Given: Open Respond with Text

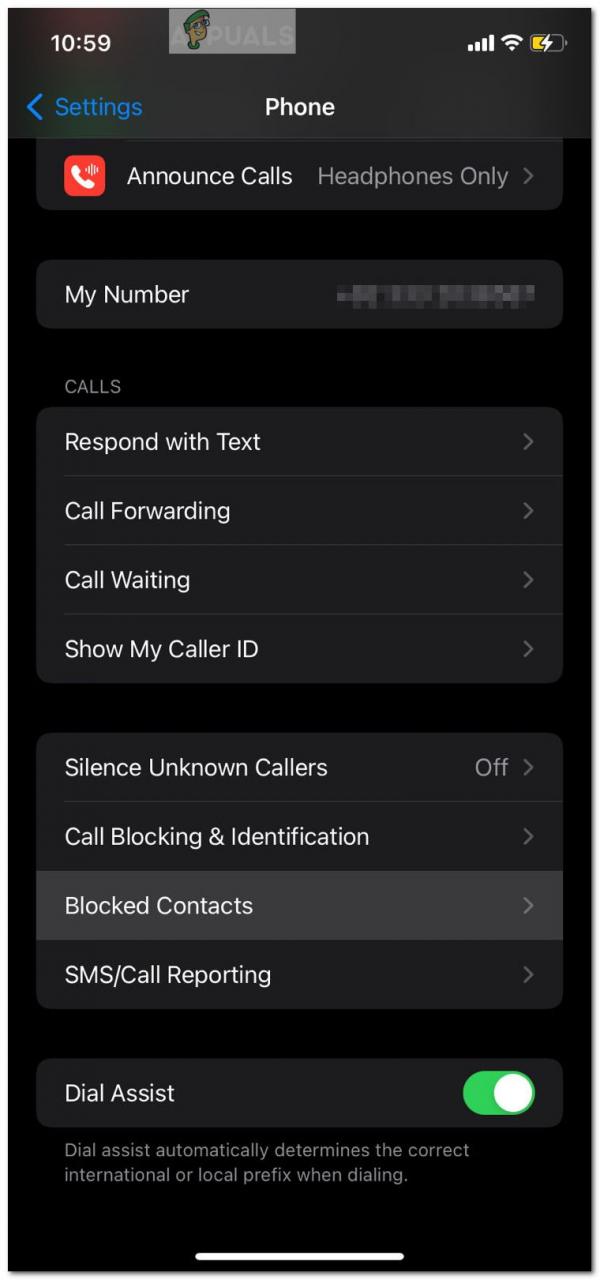Looking at the screenshot, I should pos(299,442).
